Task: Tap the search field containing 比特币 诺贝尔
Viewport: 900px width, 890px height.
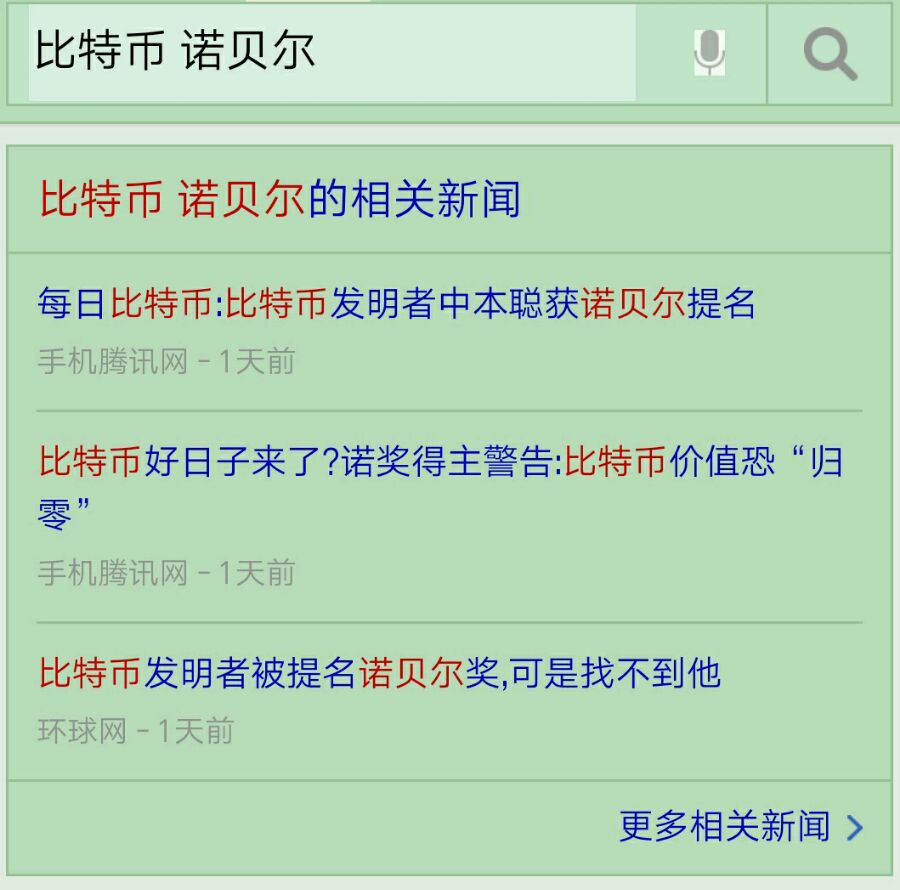Action: pyautogui.click(x=332, y=53)
